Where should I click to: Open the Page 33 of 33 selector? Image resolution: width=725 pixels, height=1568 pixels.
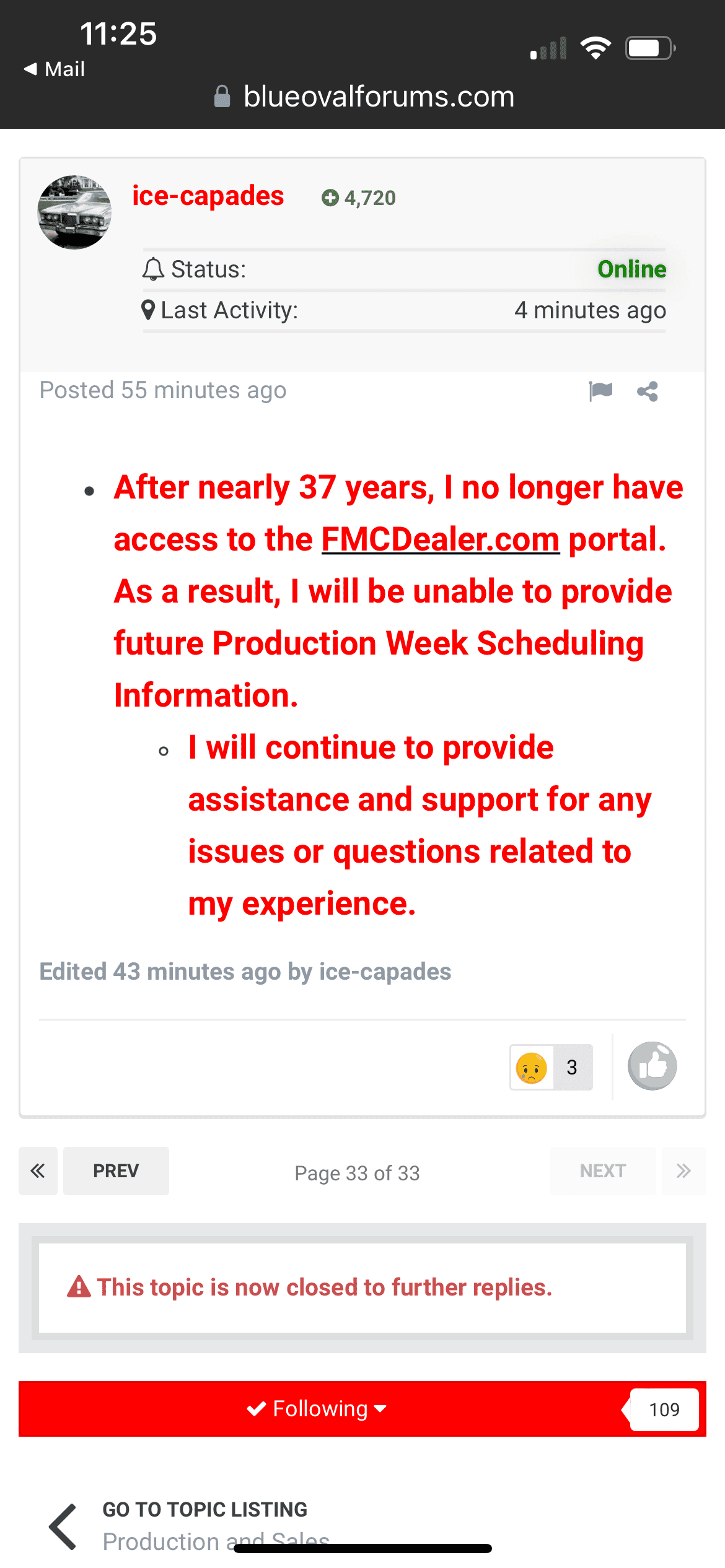tap(357, 1172)
